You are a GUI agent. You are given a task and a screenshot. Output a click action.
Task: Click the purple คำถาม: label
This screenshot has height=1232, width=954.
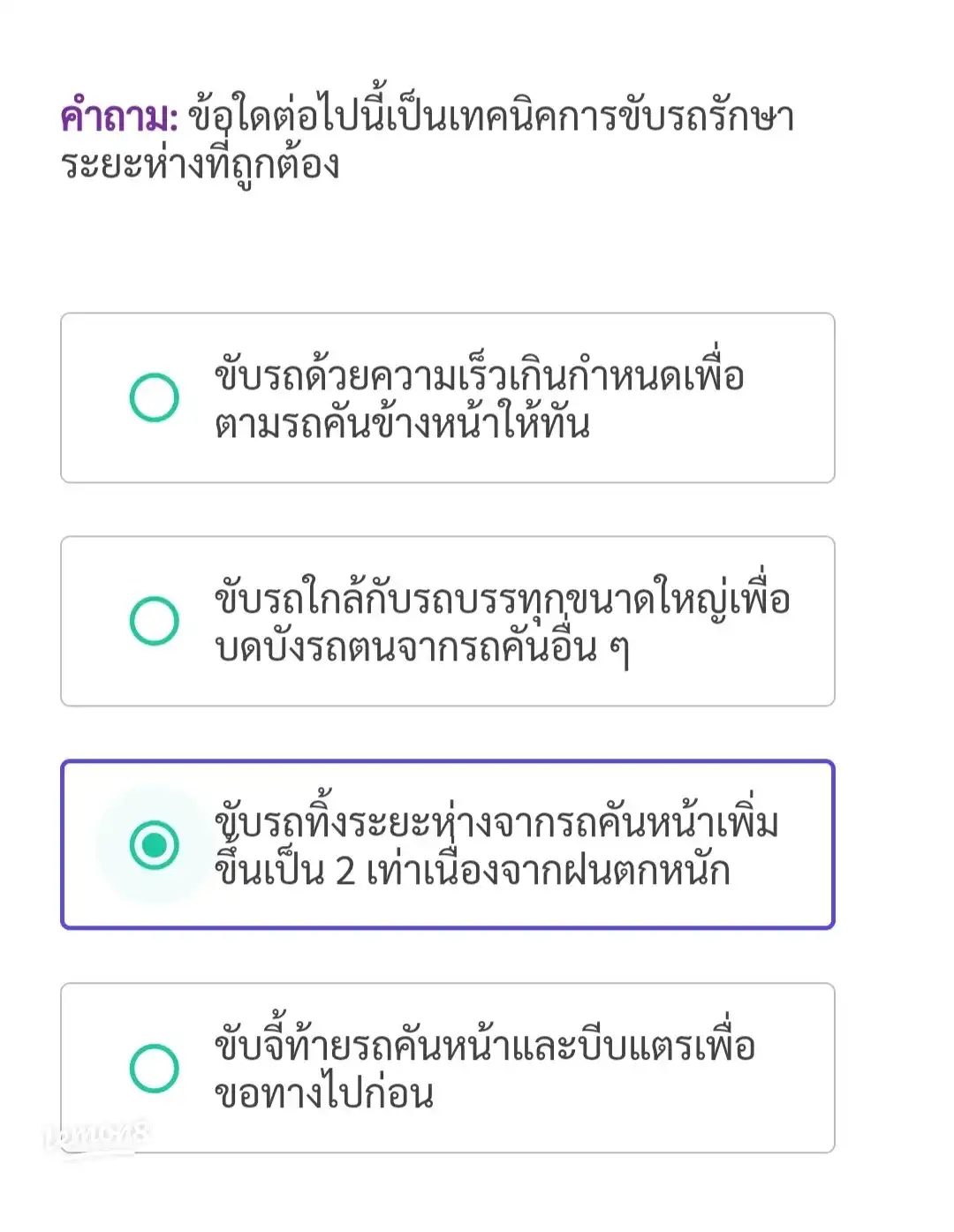[x=121, y=113]
